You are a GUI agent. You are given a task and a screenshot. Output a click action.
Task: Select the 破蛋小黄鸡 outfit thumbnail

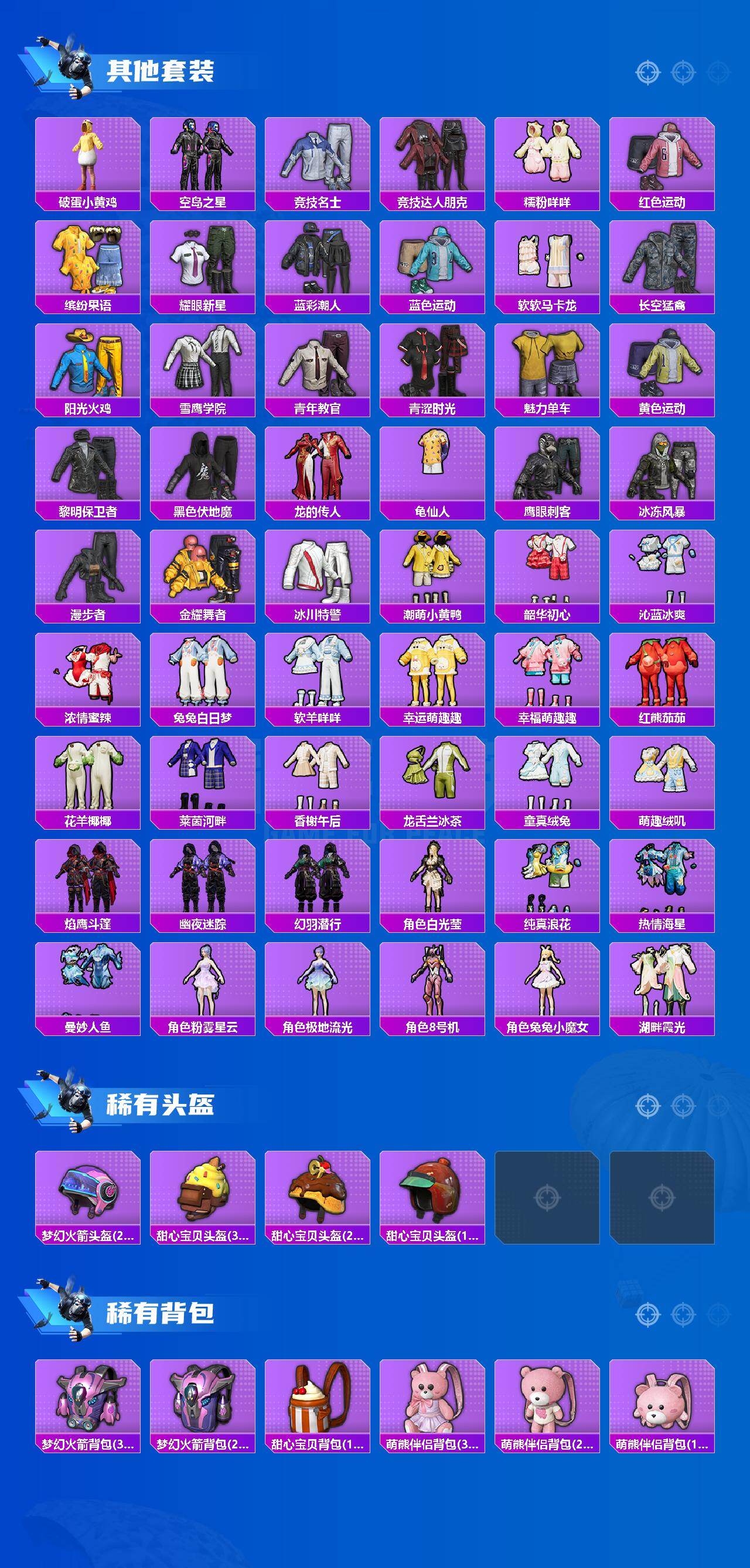(90, 158)
